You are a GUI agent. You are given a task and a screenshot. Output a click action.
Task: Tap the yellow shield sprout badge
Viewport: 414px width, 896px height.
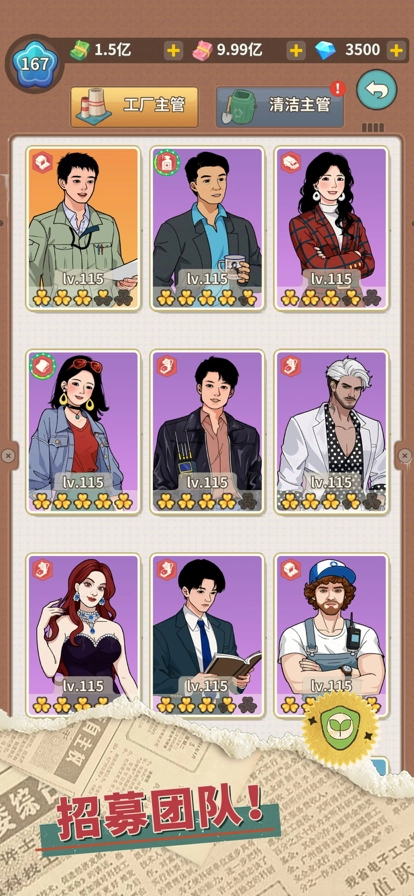340,730
